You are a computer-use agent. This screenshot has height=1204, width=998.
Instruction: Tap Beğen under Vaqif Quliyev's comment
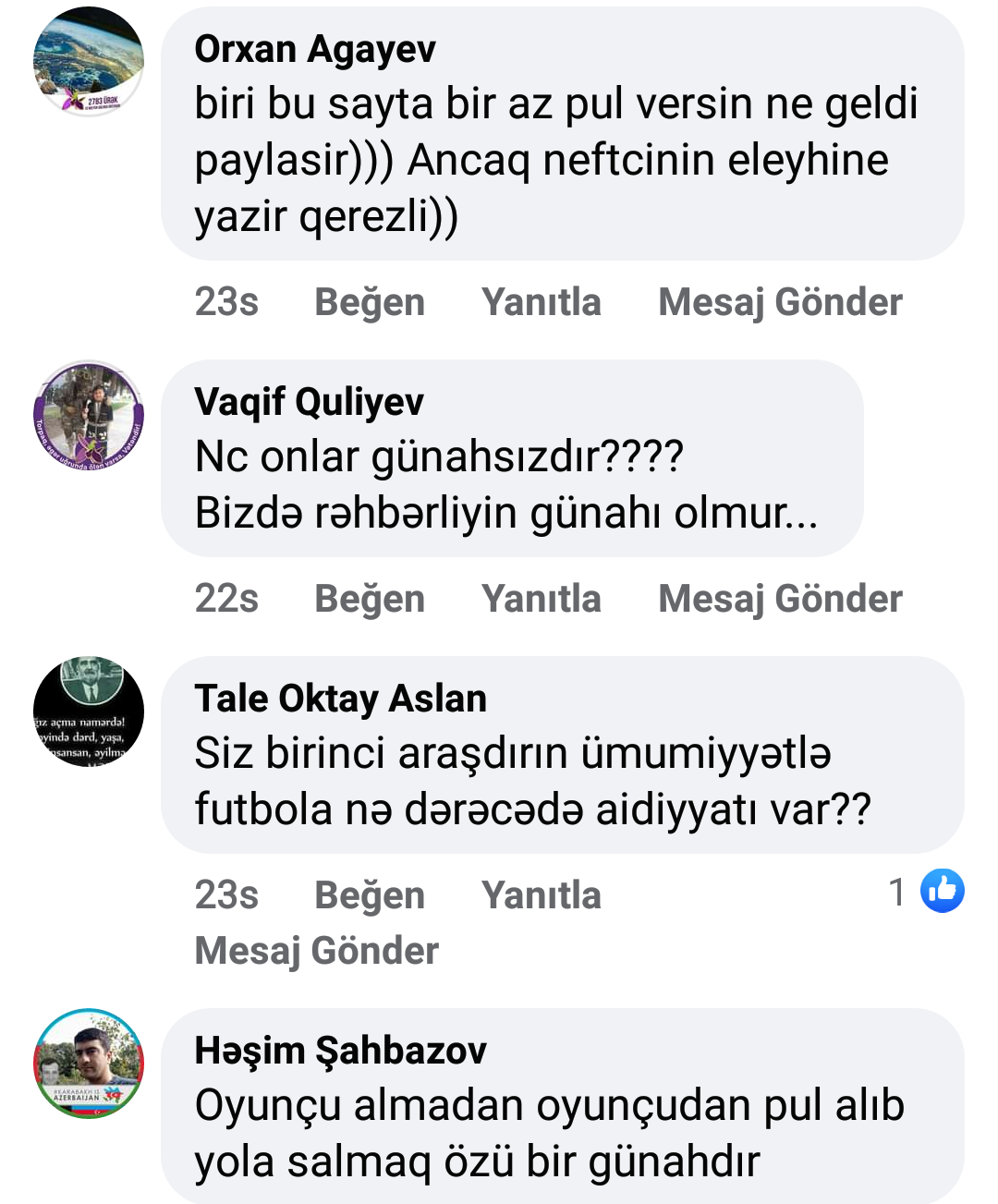coord(370,599)
